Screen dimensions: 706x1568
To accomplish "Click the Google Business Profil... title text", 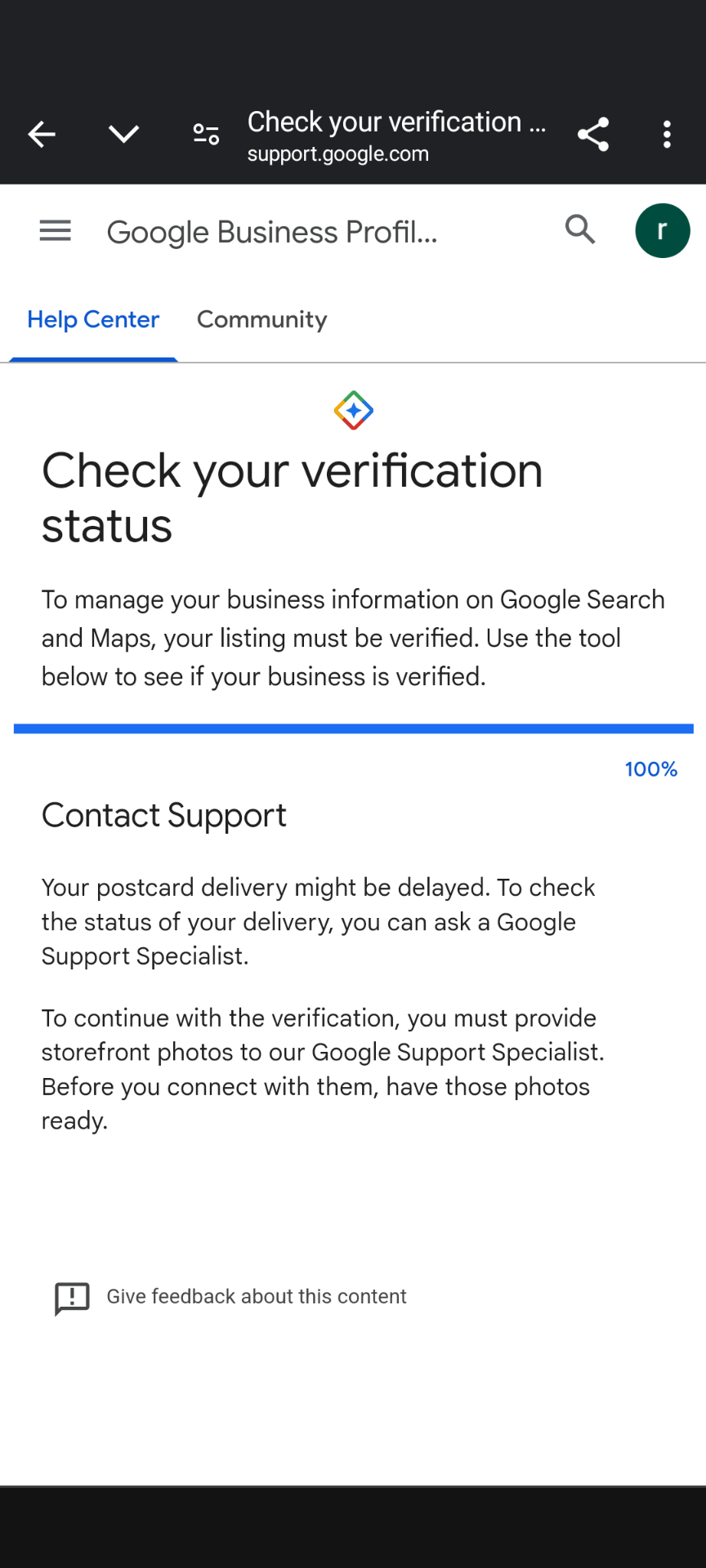I will [272, 231].
